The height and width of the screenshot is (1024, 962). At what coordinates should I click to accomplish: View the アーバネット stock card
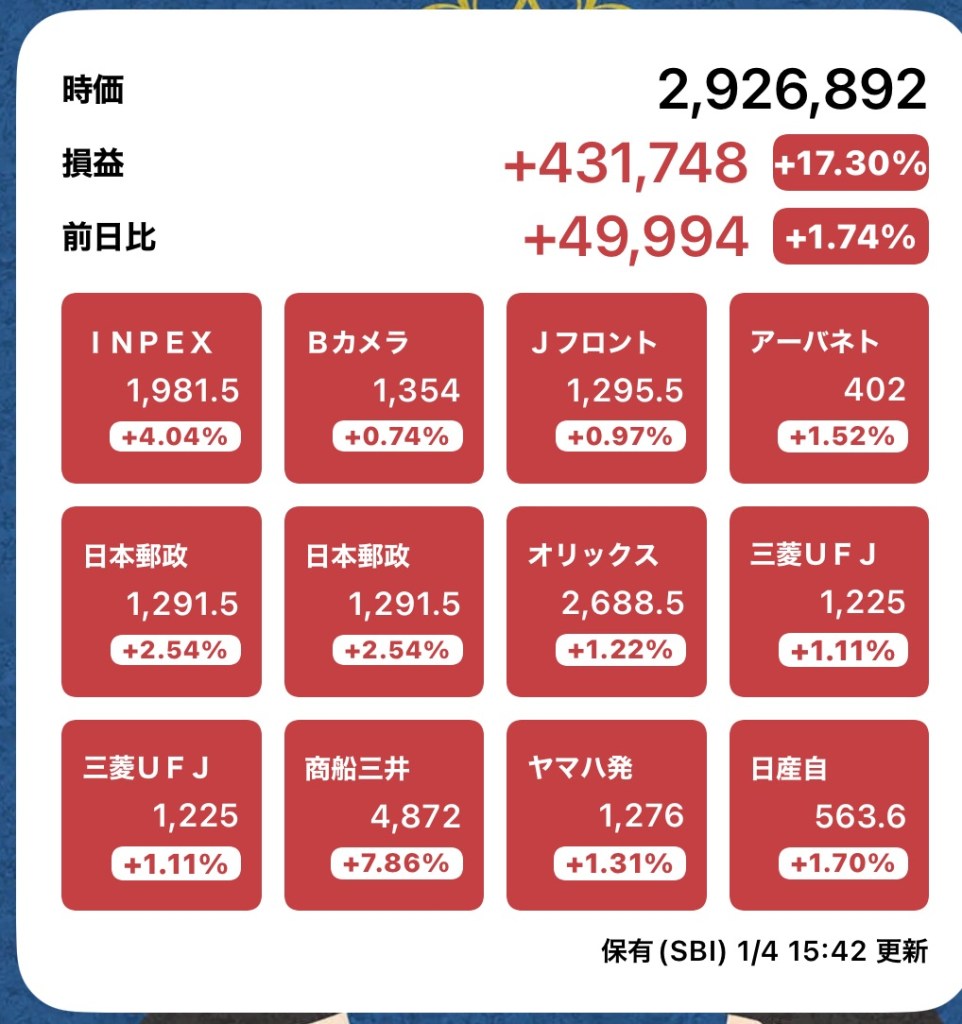[828, 388]
